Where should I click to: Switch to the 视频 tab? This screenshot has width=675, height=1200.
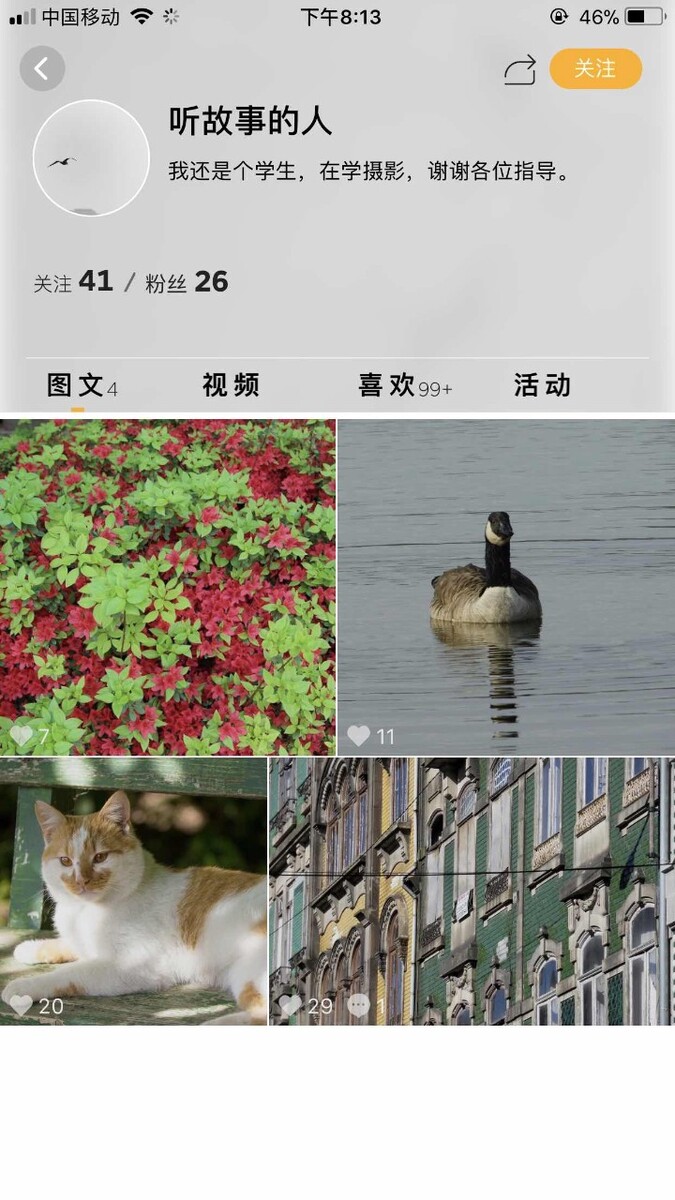(x=231, y=386)
